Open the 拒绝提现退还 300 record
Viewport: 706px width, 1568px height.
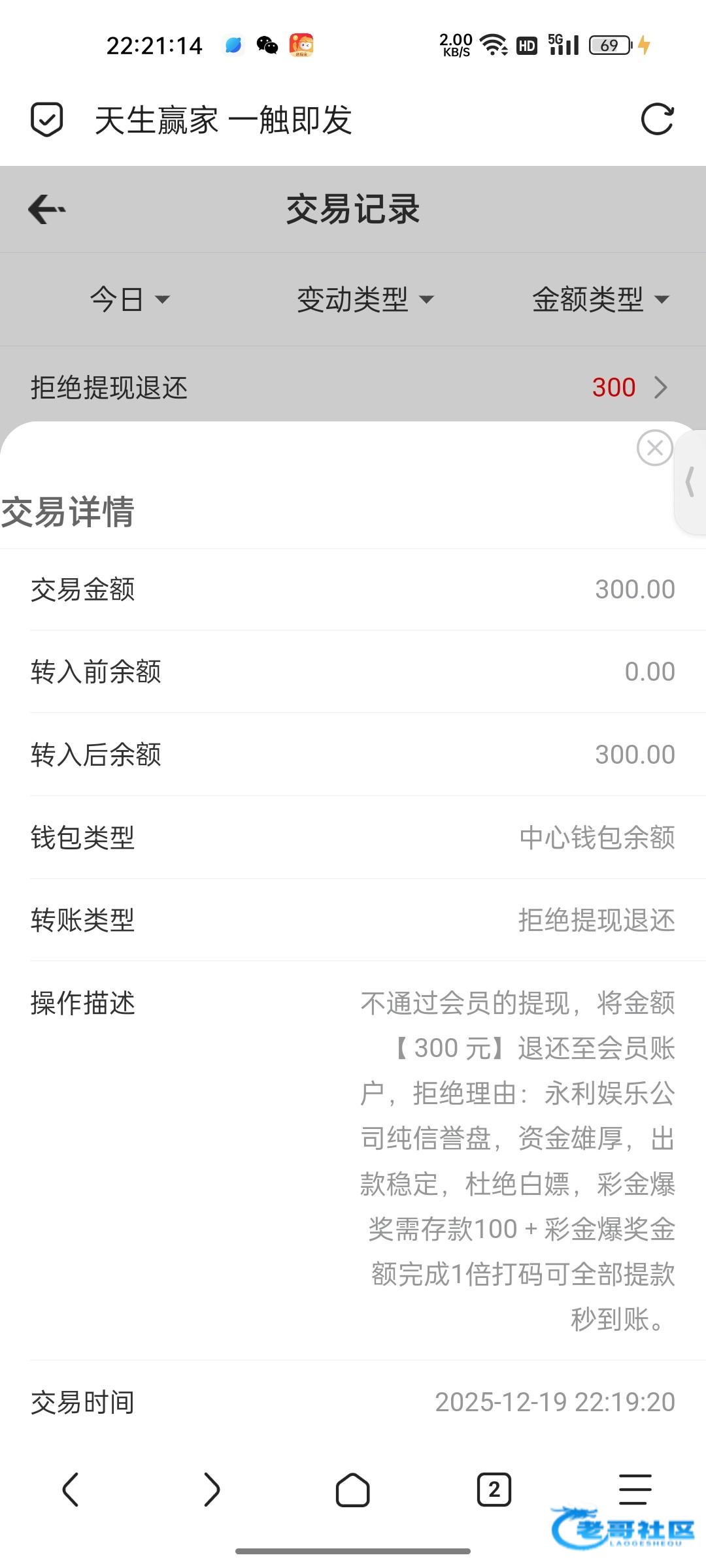point(353,387)
